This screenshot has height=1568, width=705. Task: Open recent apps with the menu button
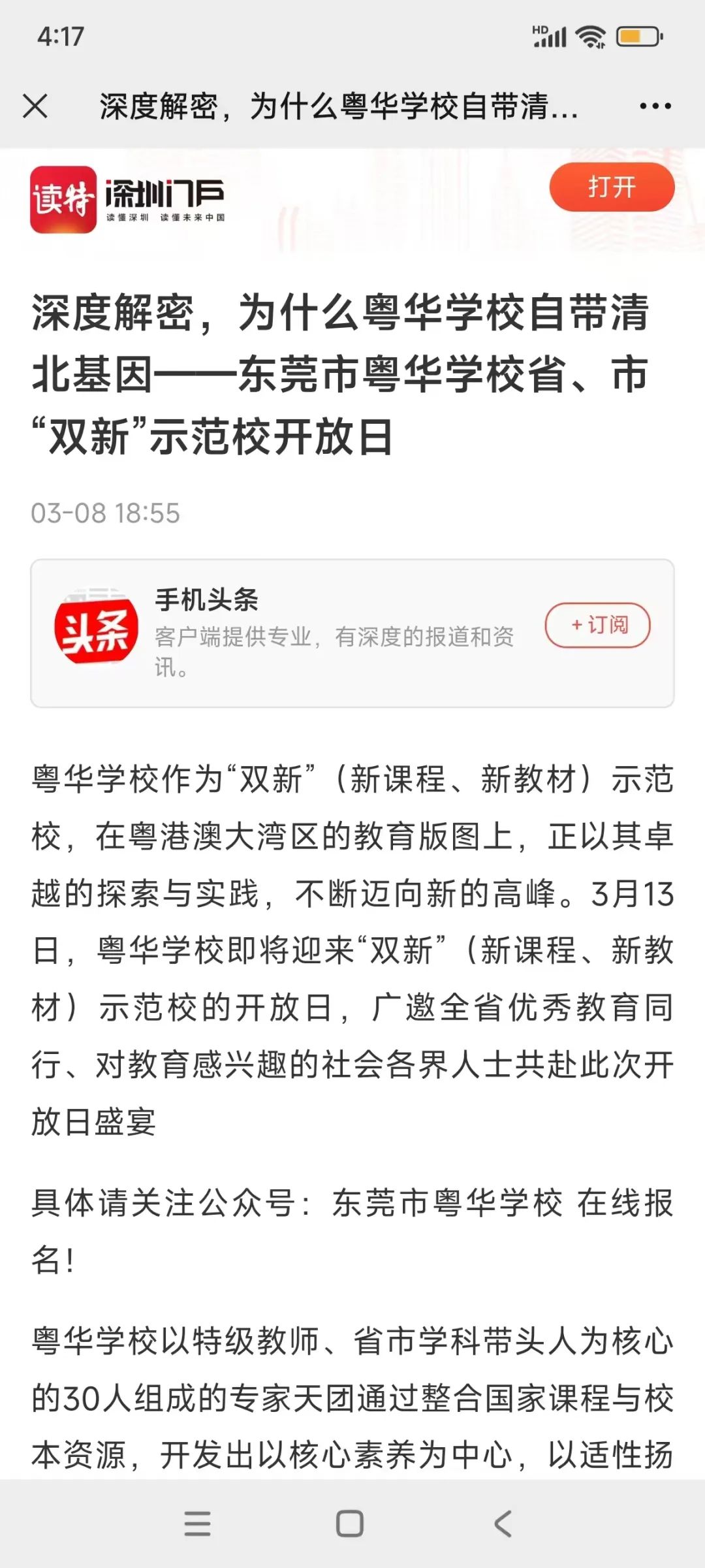pos(197,1524)
